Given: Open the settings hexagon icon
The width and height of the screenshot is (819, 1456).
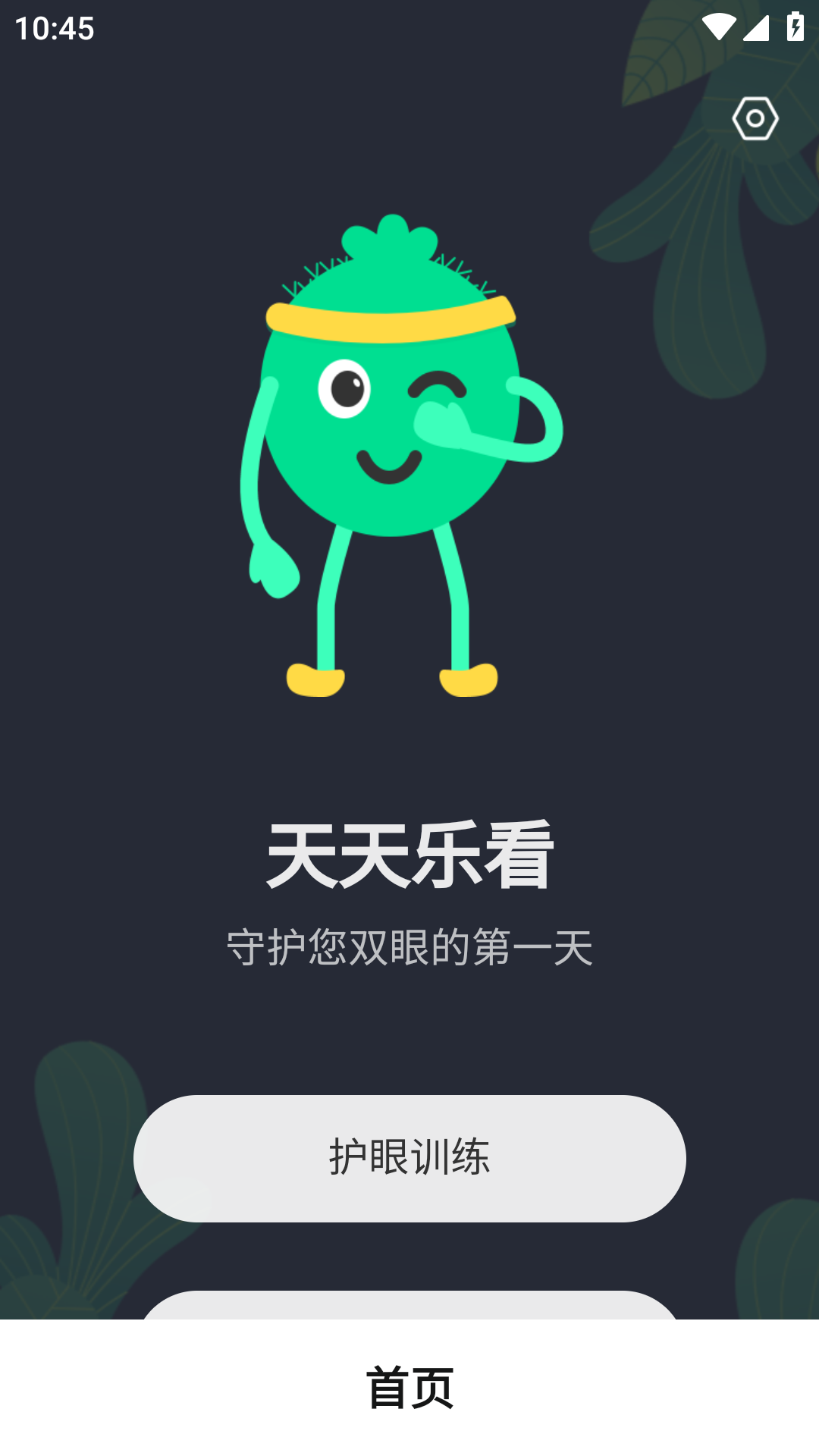Looking at the screenshot, I should click(755, 118).
